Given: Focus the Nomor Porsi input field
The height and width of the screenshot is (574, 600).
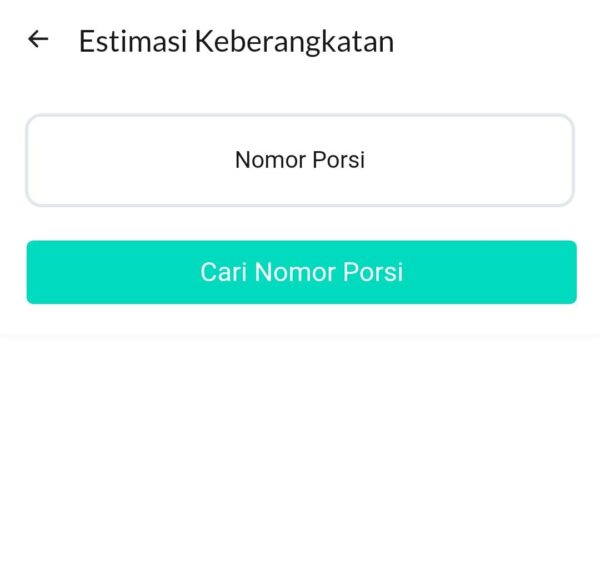Looking at the screenshot, I should [x=300, y=160].
